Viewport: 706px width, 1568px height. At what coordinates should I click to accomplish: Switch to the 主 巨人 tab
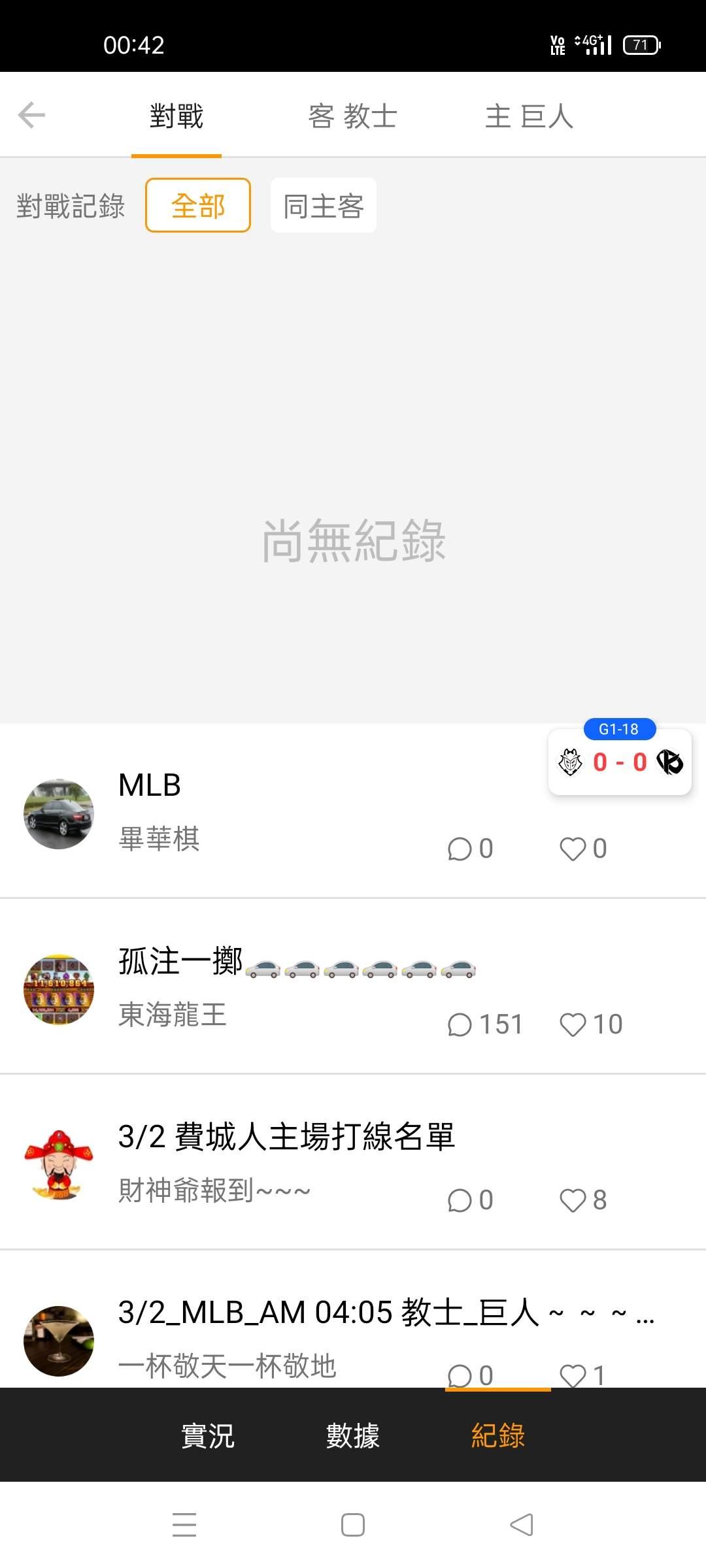(x=529, y=116)
